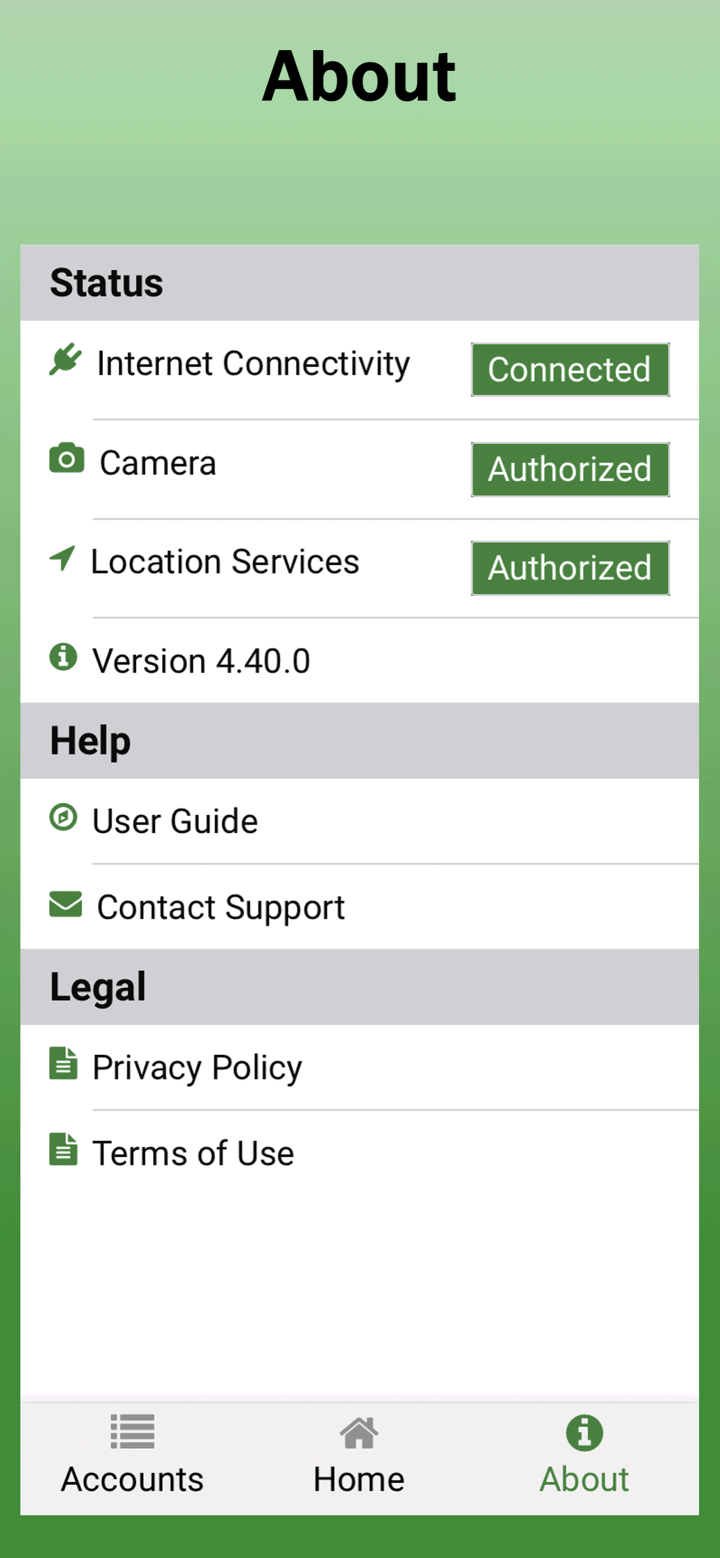Click the location arrow icon beside Location Services

tap(61, 559)
